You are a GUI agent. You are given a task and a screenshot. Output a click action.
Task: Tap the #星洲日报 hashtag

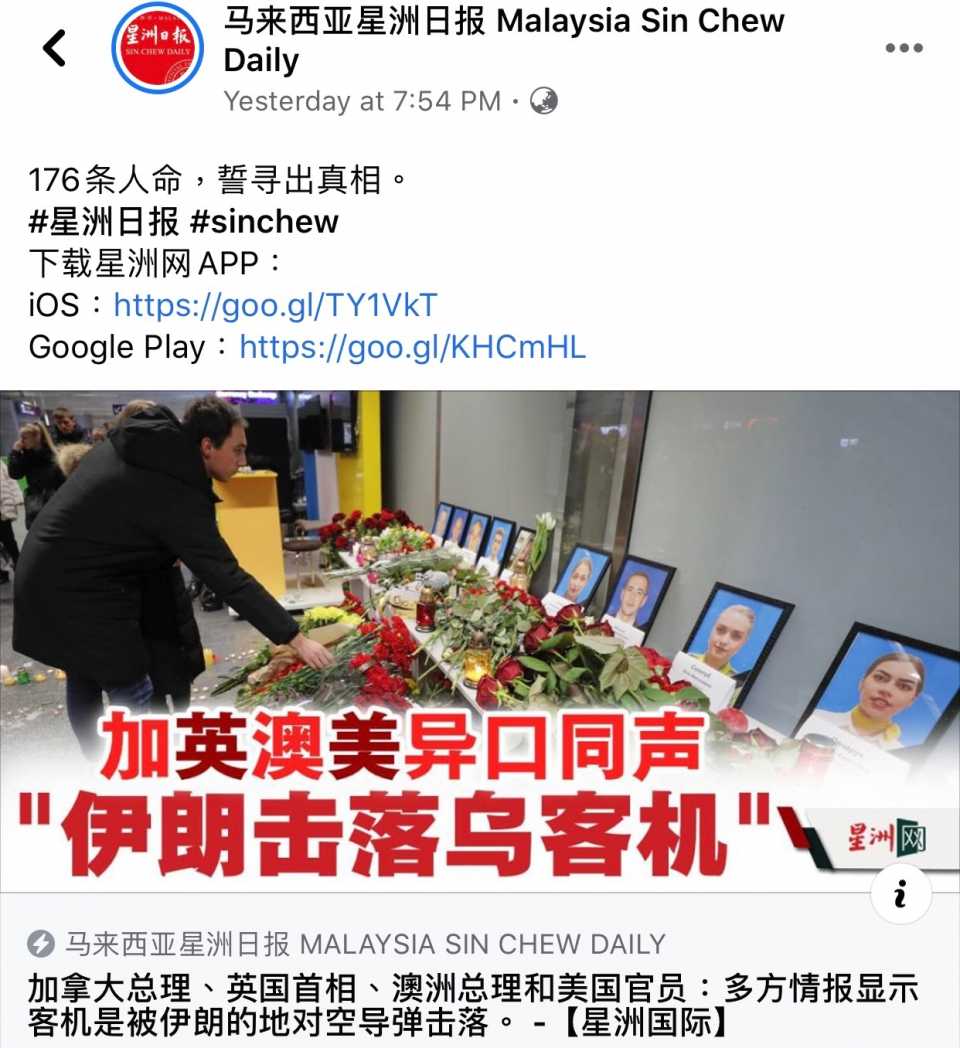tap(103, 221)
